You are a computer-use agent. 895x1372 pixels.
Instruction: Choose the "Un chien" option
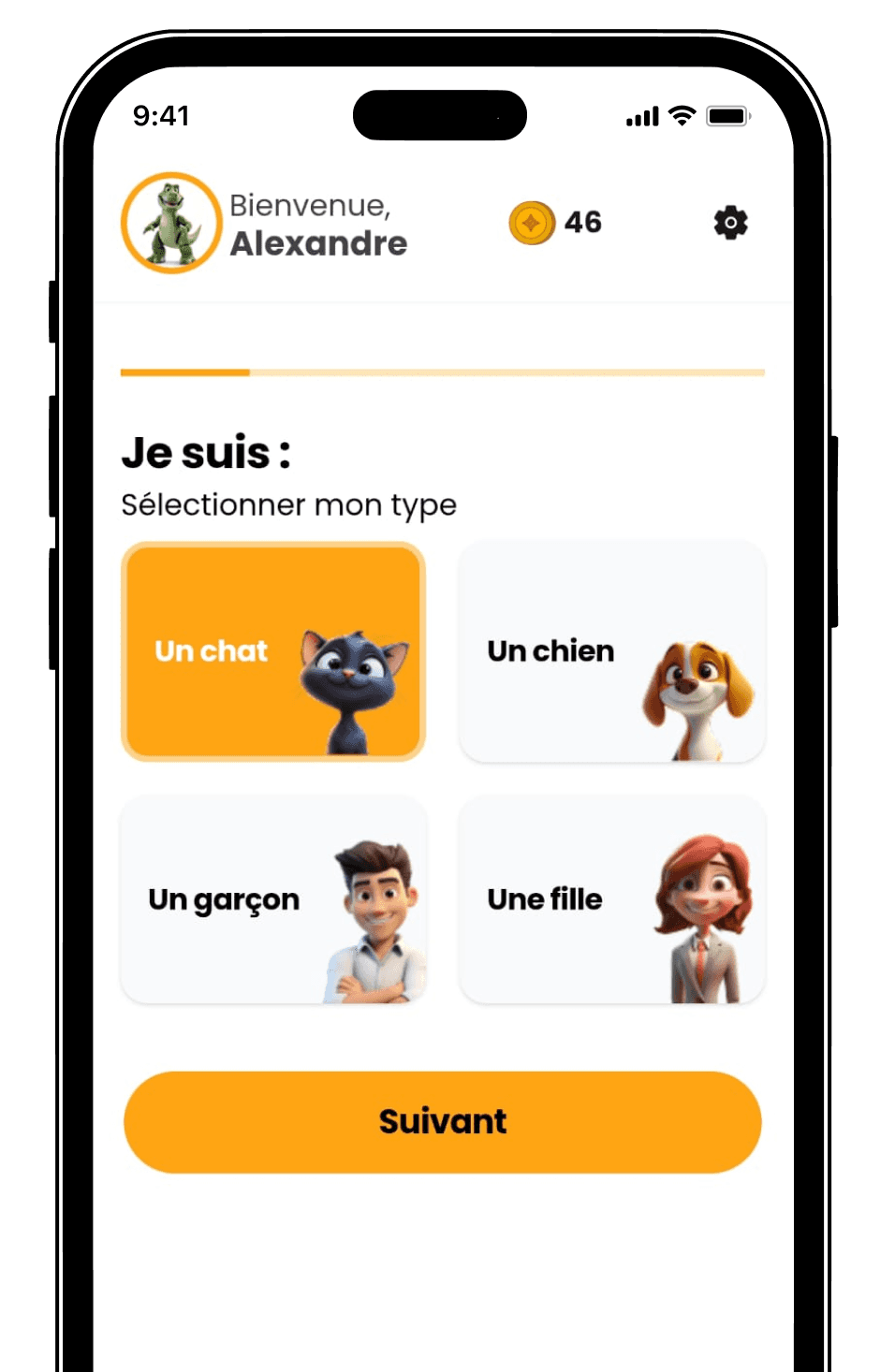[611, 651]
